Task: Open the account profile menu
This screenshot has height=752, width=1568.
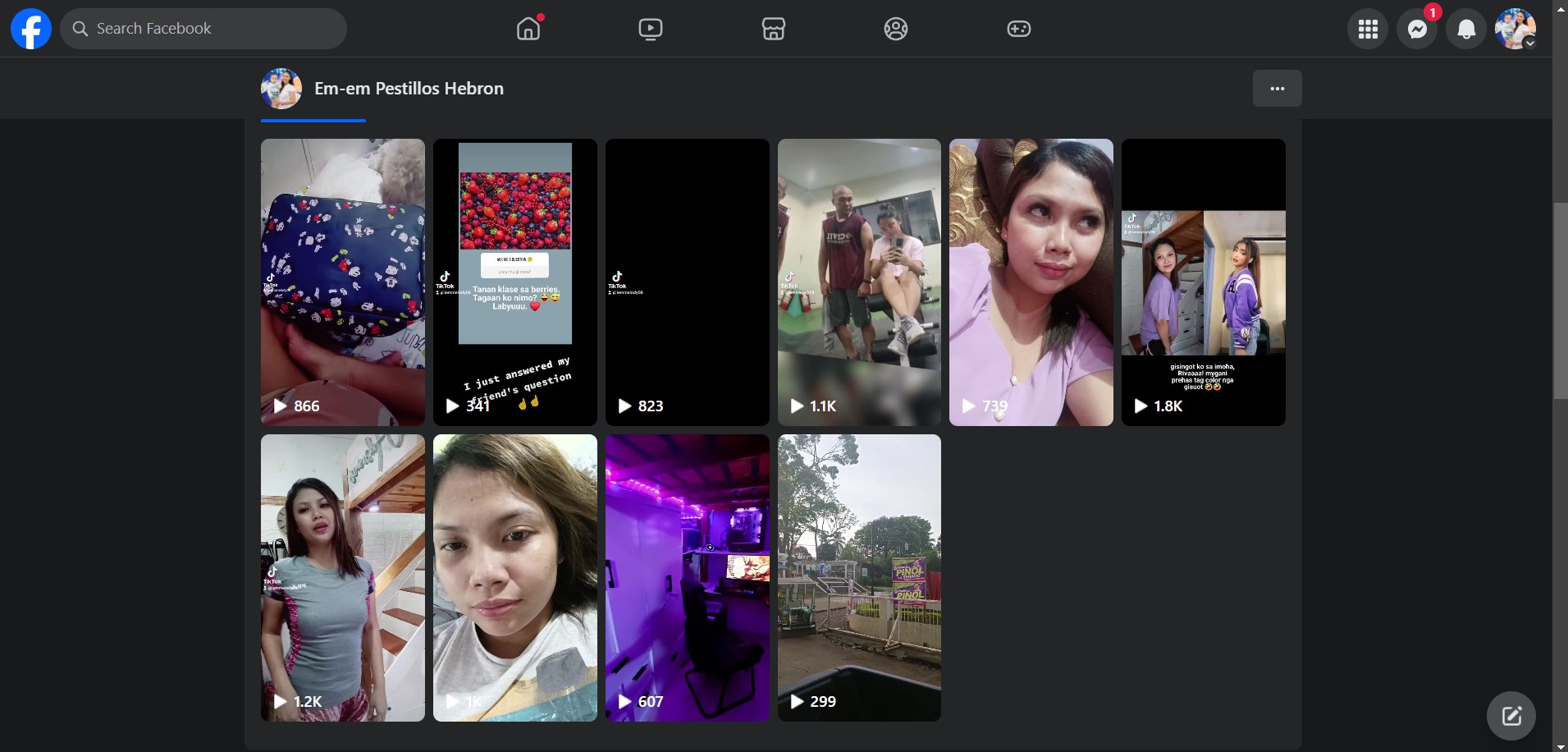Action: (1515, 30)
